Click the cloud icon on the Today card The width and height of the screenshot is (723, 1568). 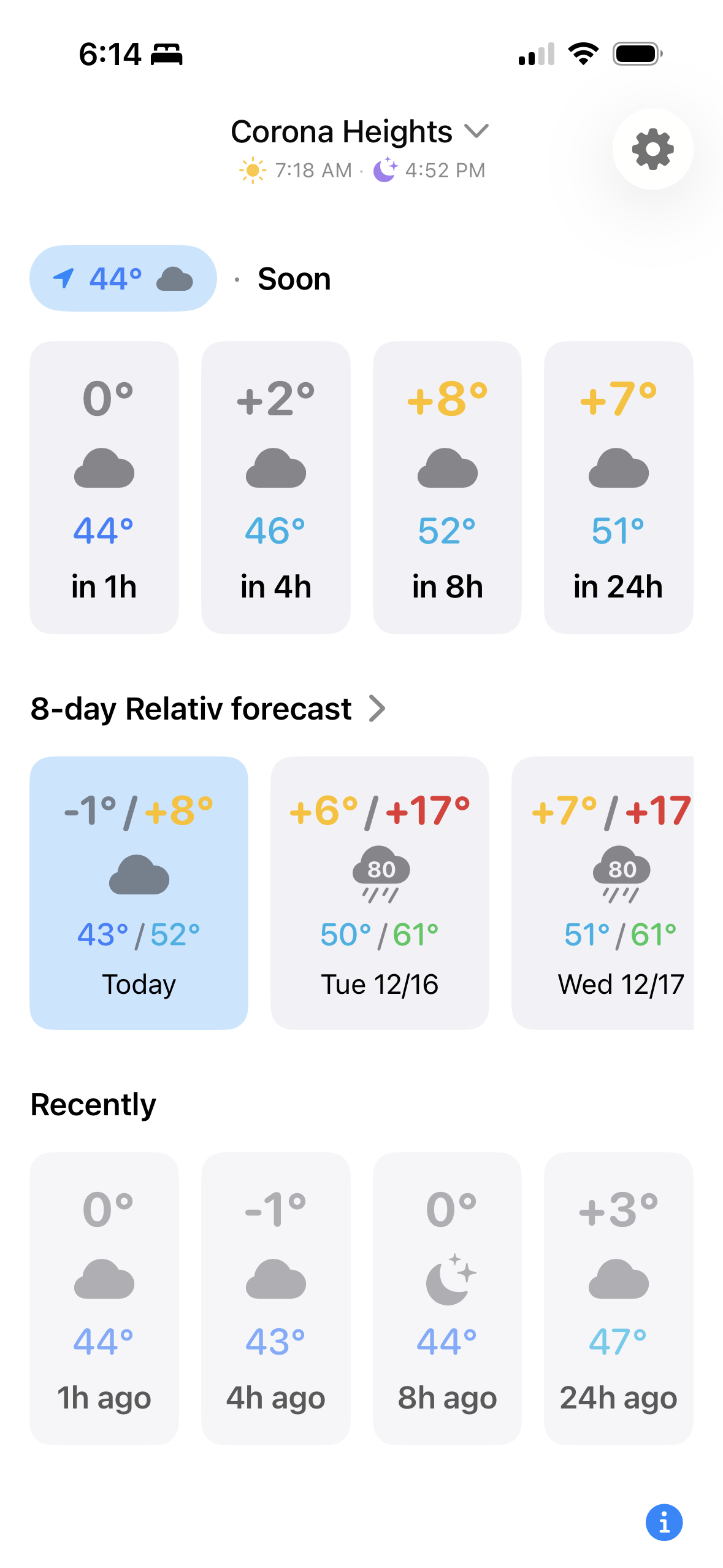tap(139, 875)
